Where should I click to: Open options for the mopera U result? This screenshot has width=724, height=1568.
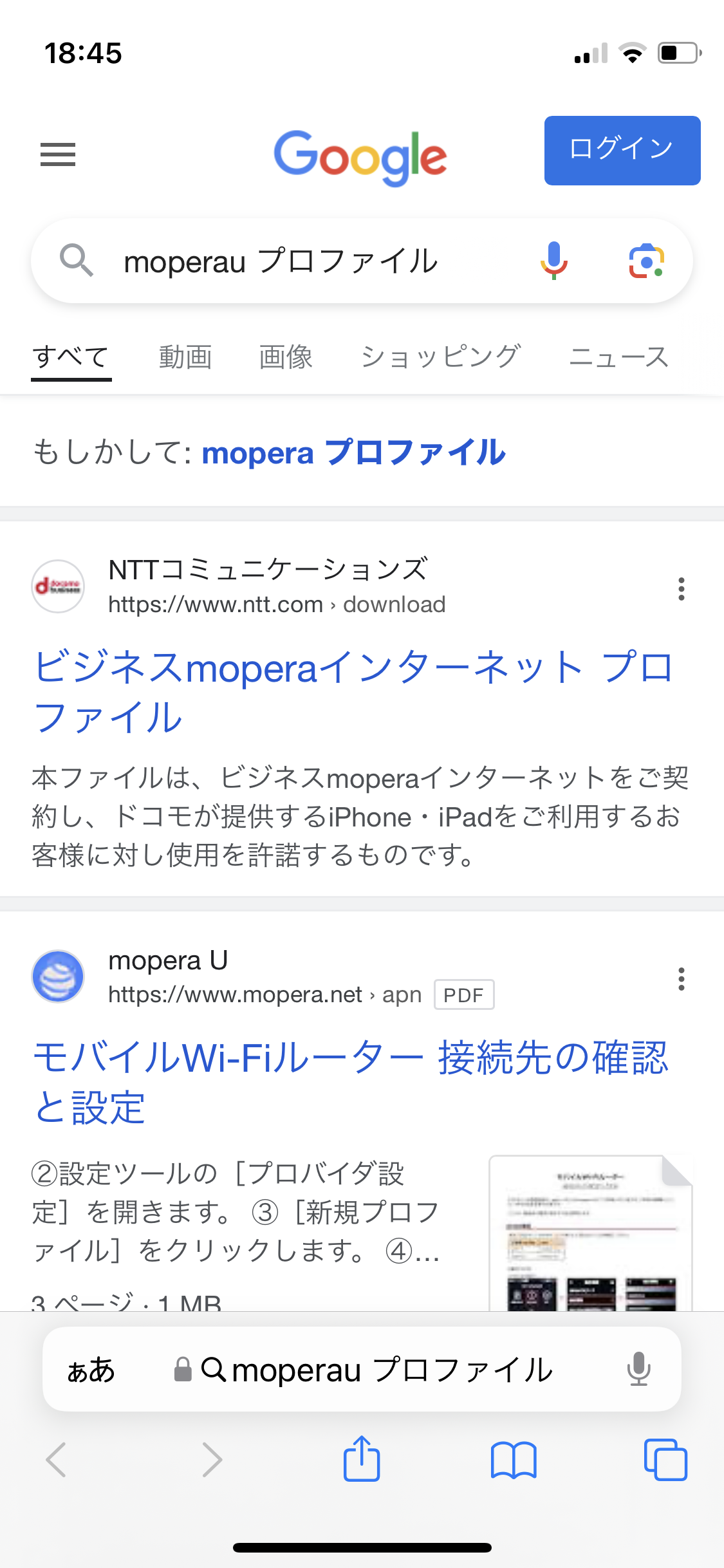pyautogui.click(x=680, y=980)
